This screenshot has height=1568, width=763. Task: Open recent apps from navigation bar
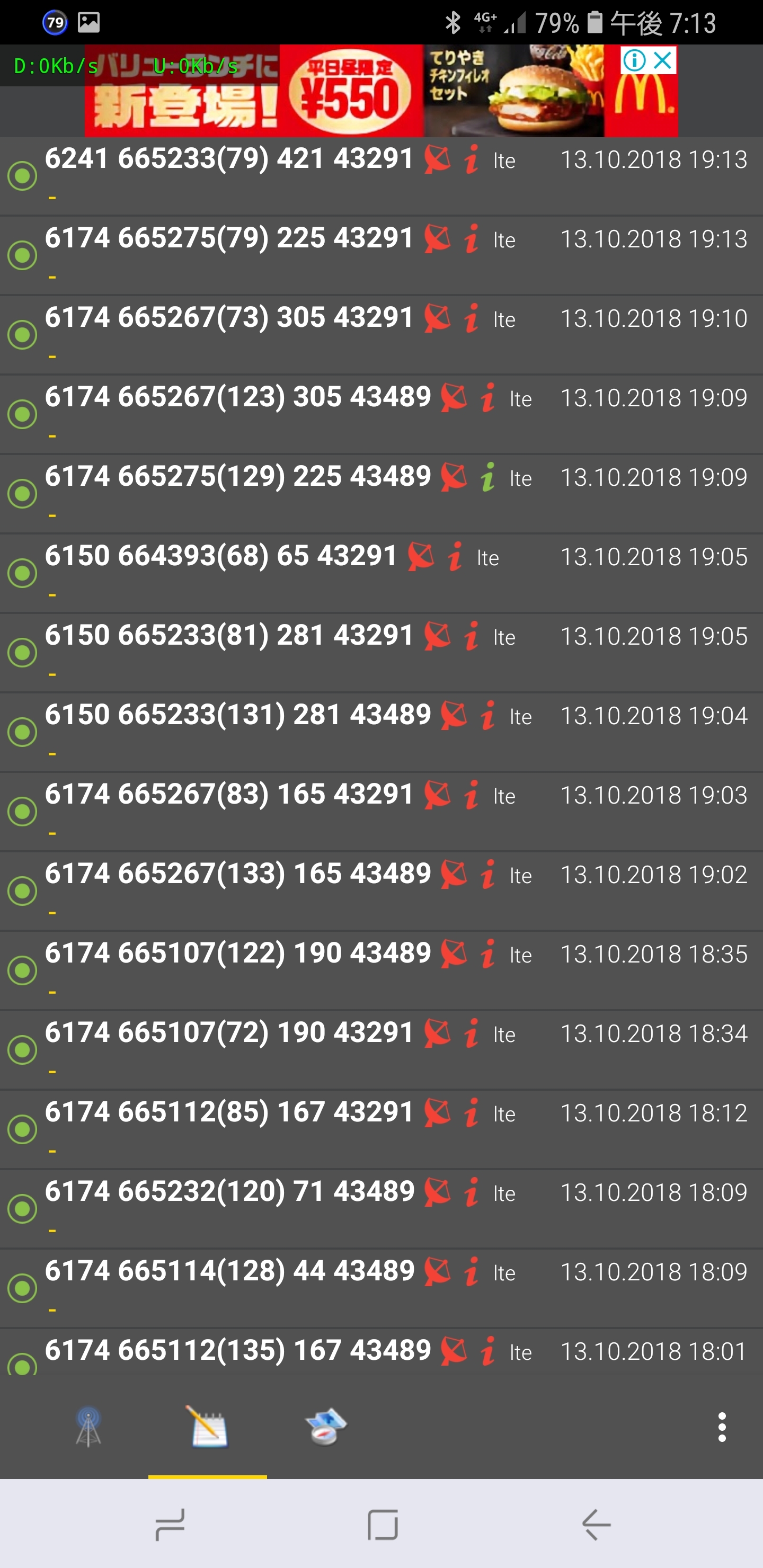tap(170, 1525)
